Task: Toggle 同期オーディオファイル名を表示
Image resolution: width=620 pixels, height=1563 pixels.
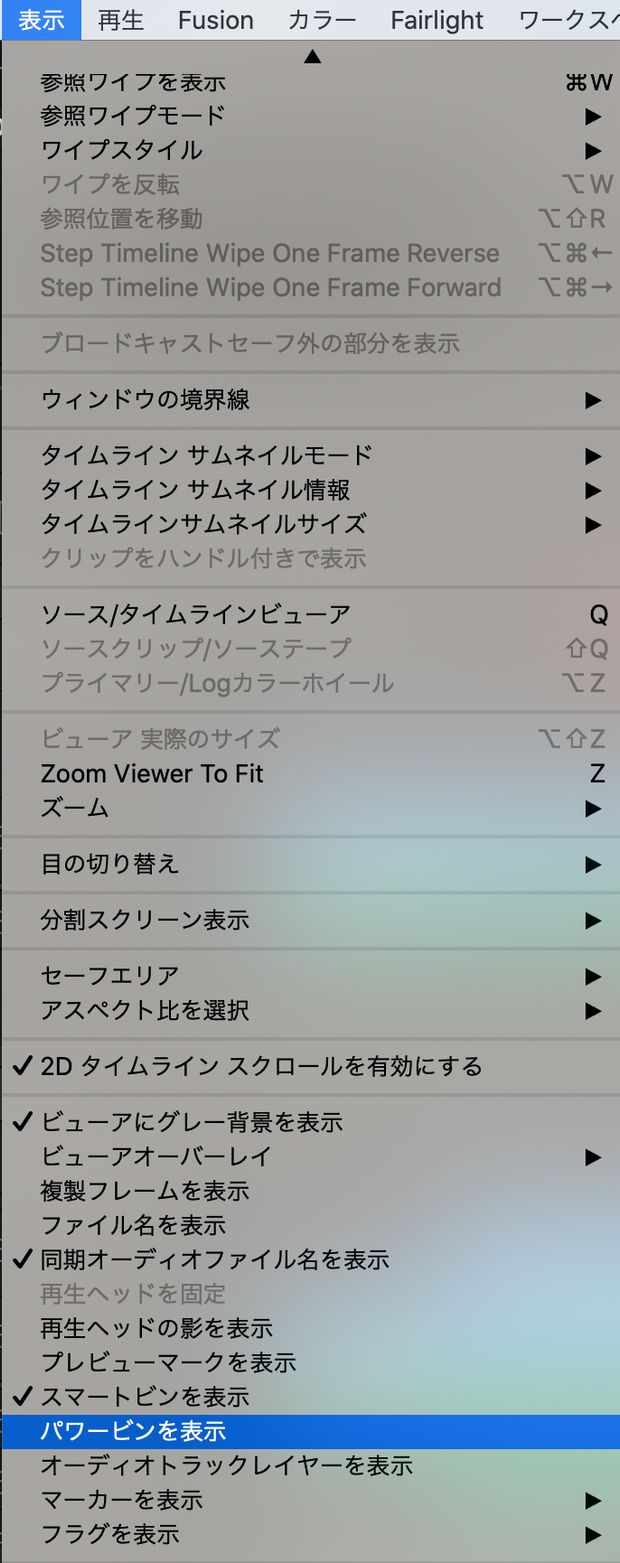Action: tap(214, 1260)
